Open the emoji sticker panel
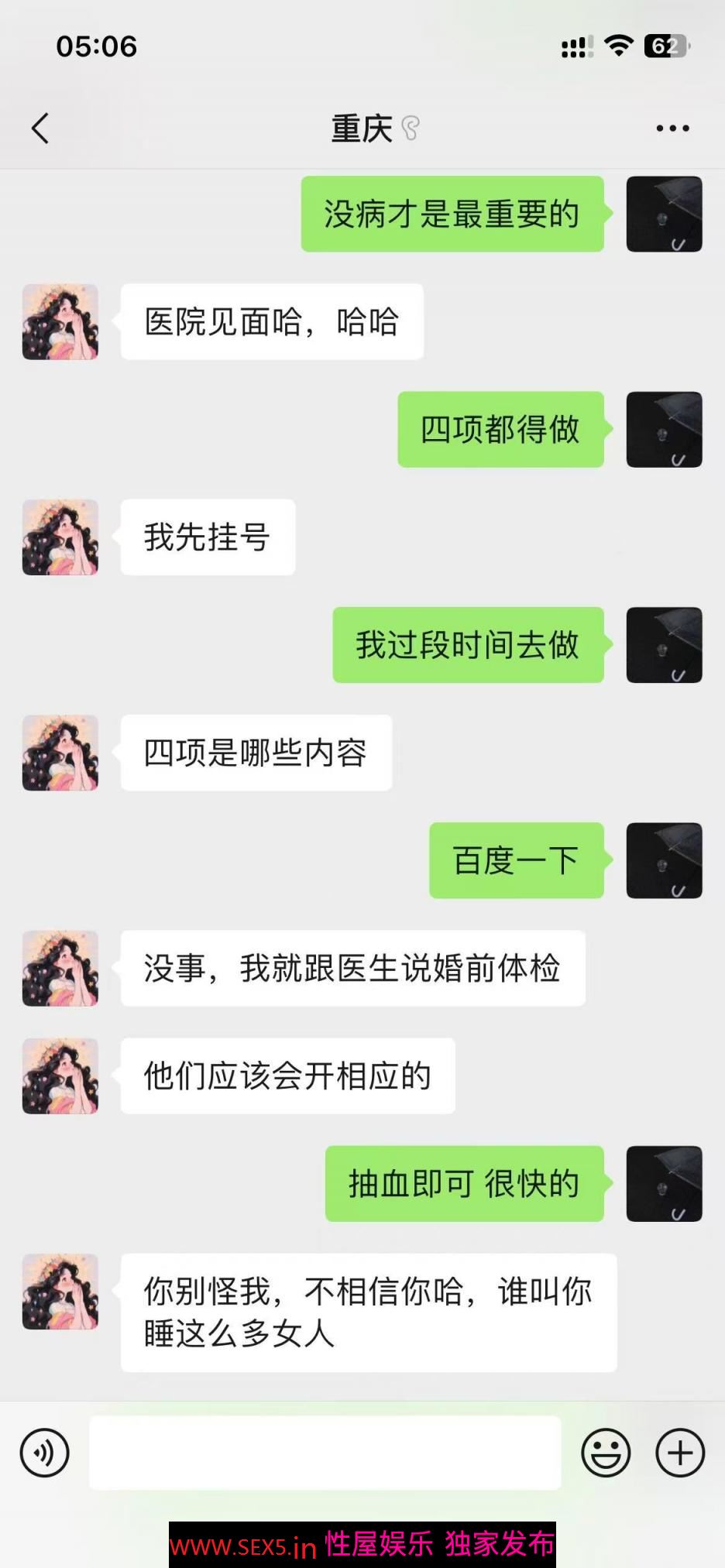 coord(606,1453)
